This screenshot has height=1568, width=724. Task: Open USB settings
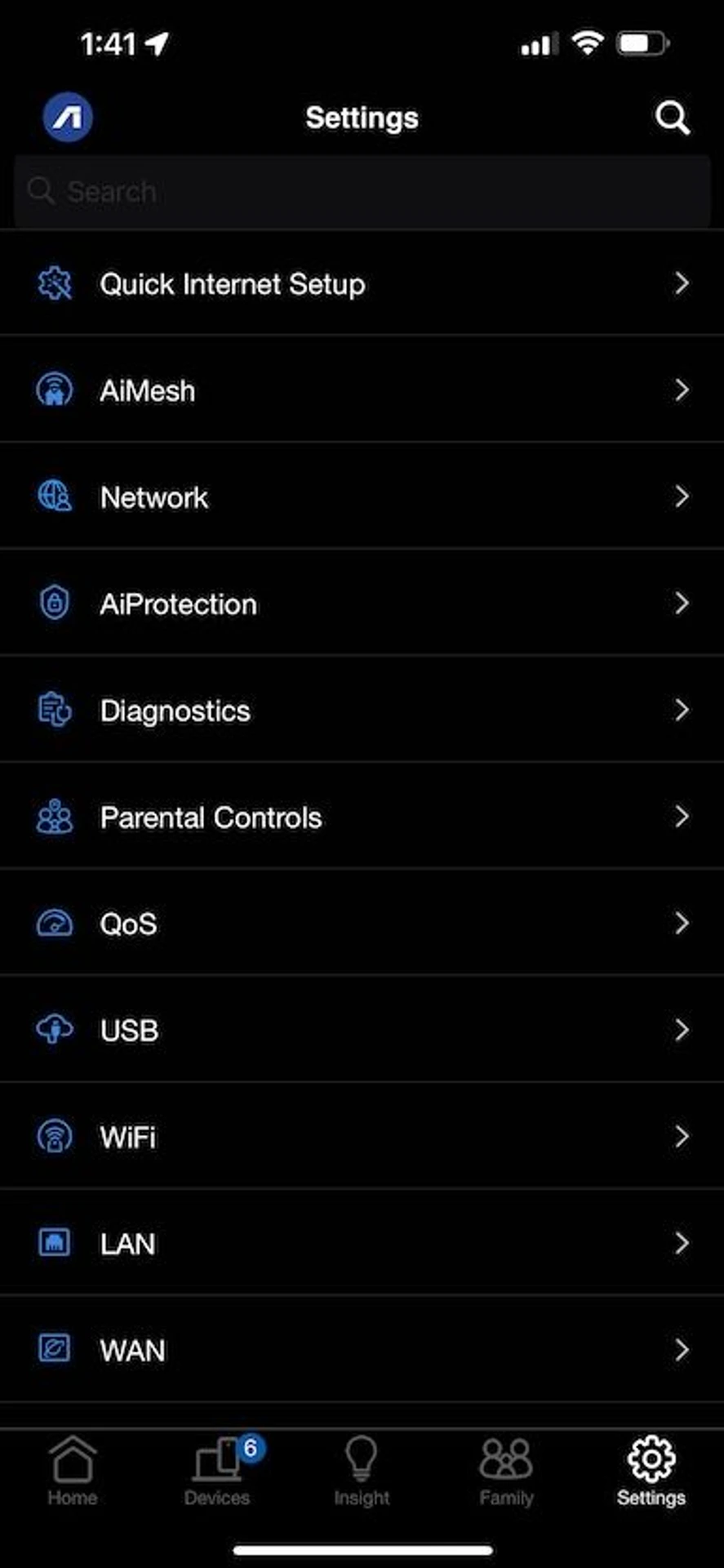click(362, 1030)
